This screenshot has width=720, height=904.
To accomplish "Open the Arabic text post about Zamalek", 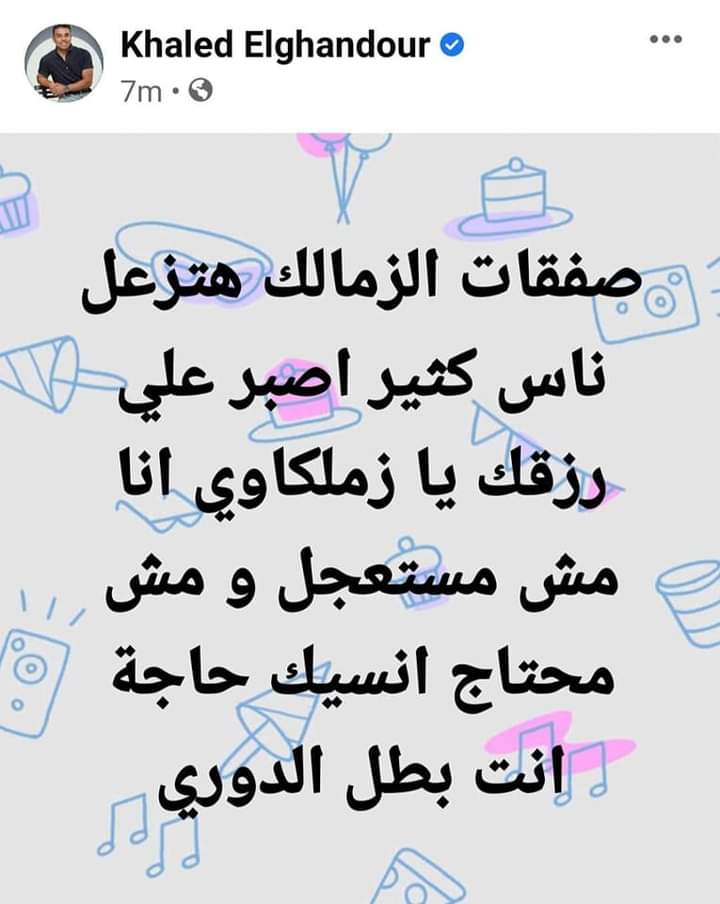I will click(x=360, y=520).
